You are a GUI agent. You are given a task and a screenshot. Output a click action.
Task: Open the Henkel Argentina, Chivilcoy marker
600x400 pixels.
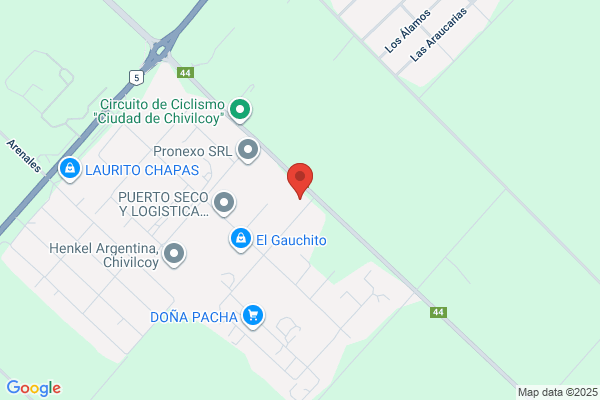(x=174, y=255)
